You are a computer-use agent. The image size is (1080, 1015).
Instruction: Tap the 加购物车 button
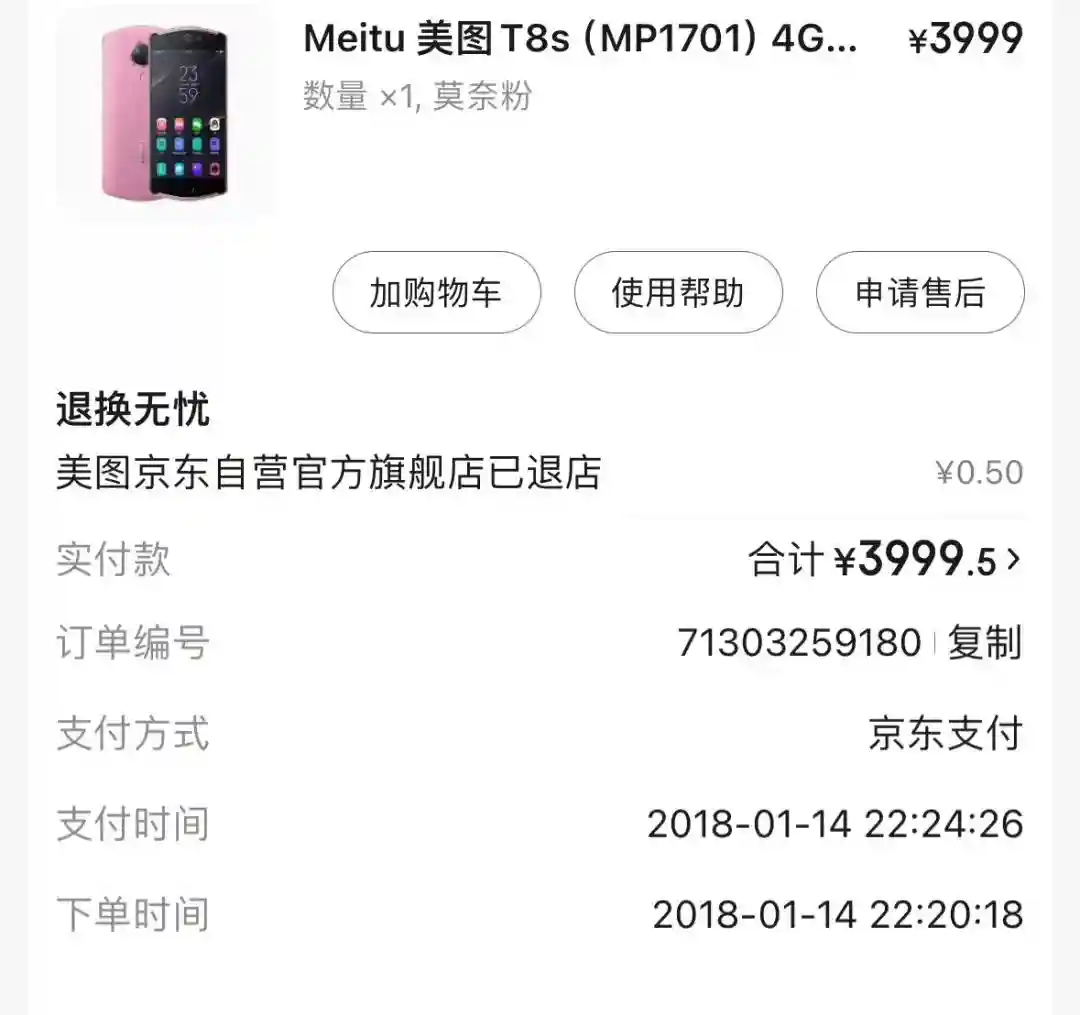tap(436, 293)
